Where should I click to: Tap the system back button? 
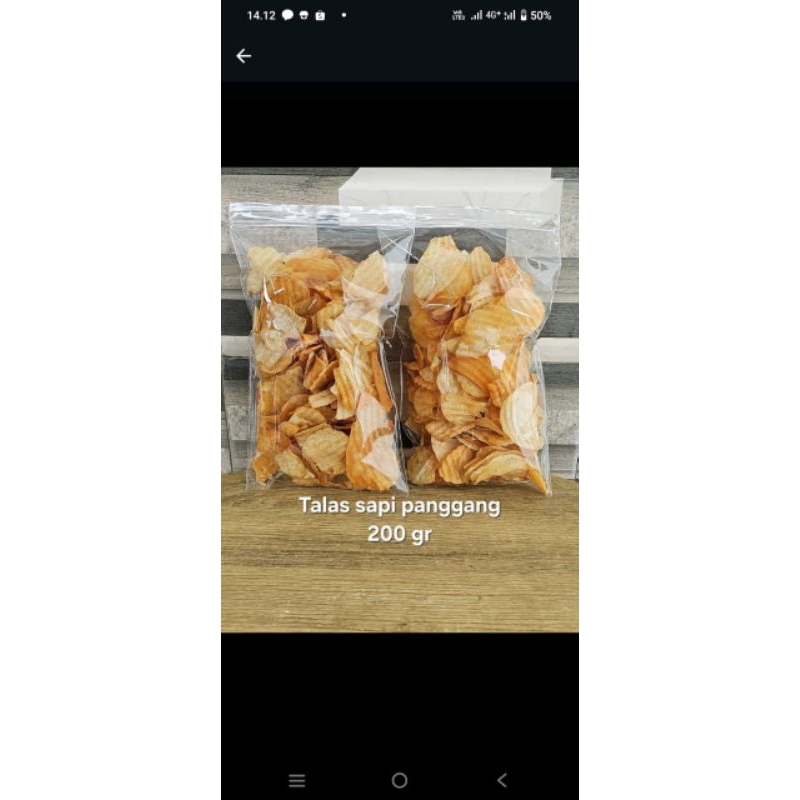coord(502,780)
